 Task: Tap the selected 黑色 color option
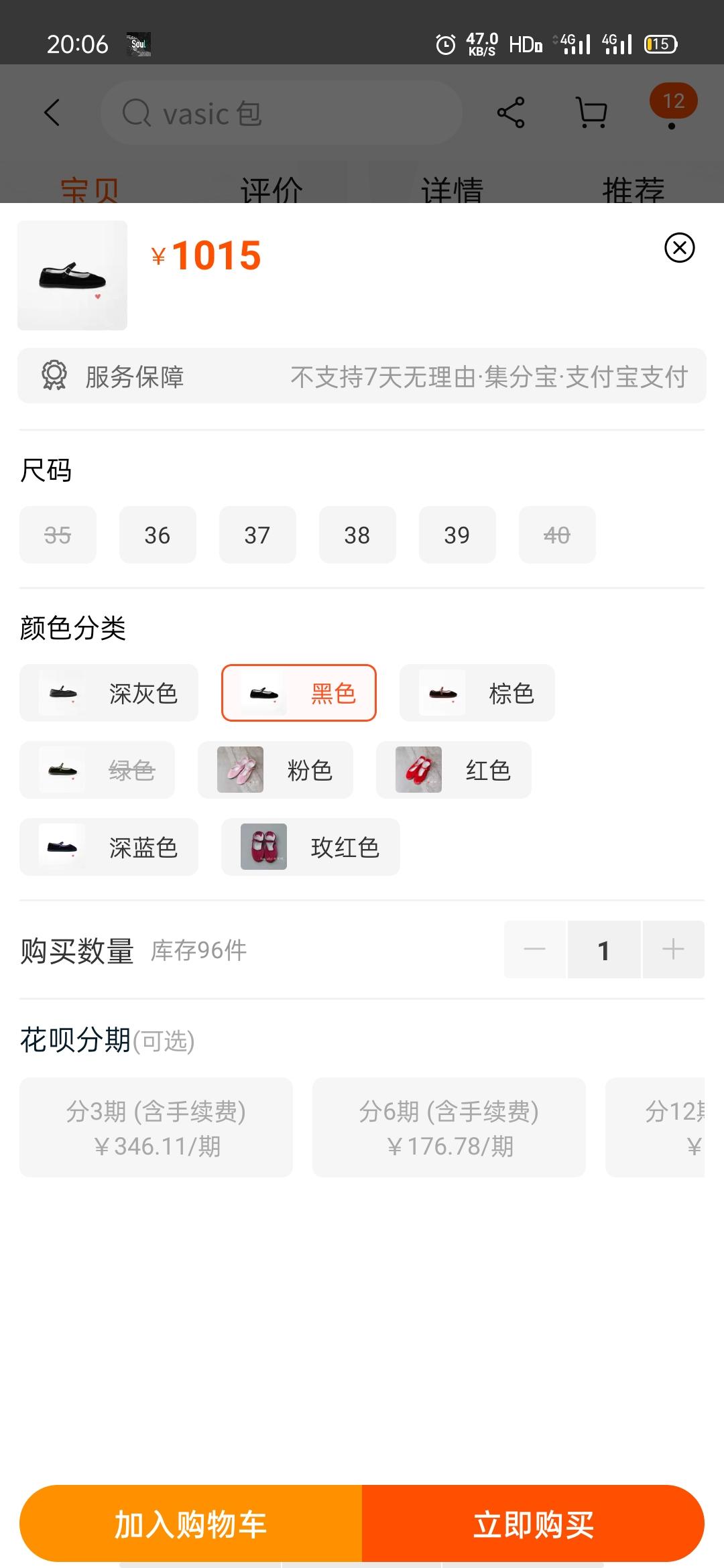point(299,693)
